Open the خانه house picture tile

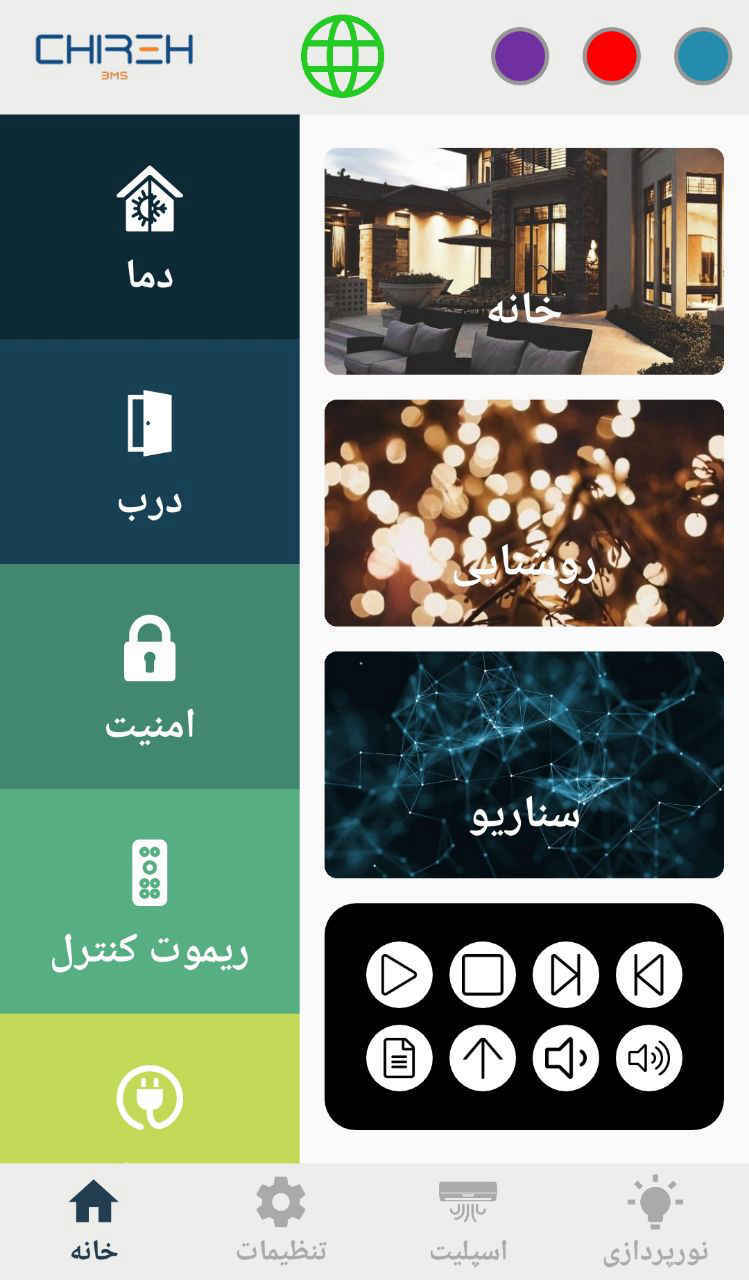524,261
